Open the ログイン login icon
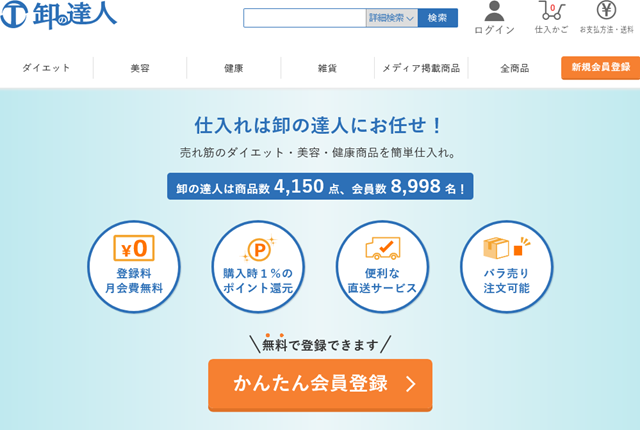The width and height of the screenshot is (640, 430). 494,18
